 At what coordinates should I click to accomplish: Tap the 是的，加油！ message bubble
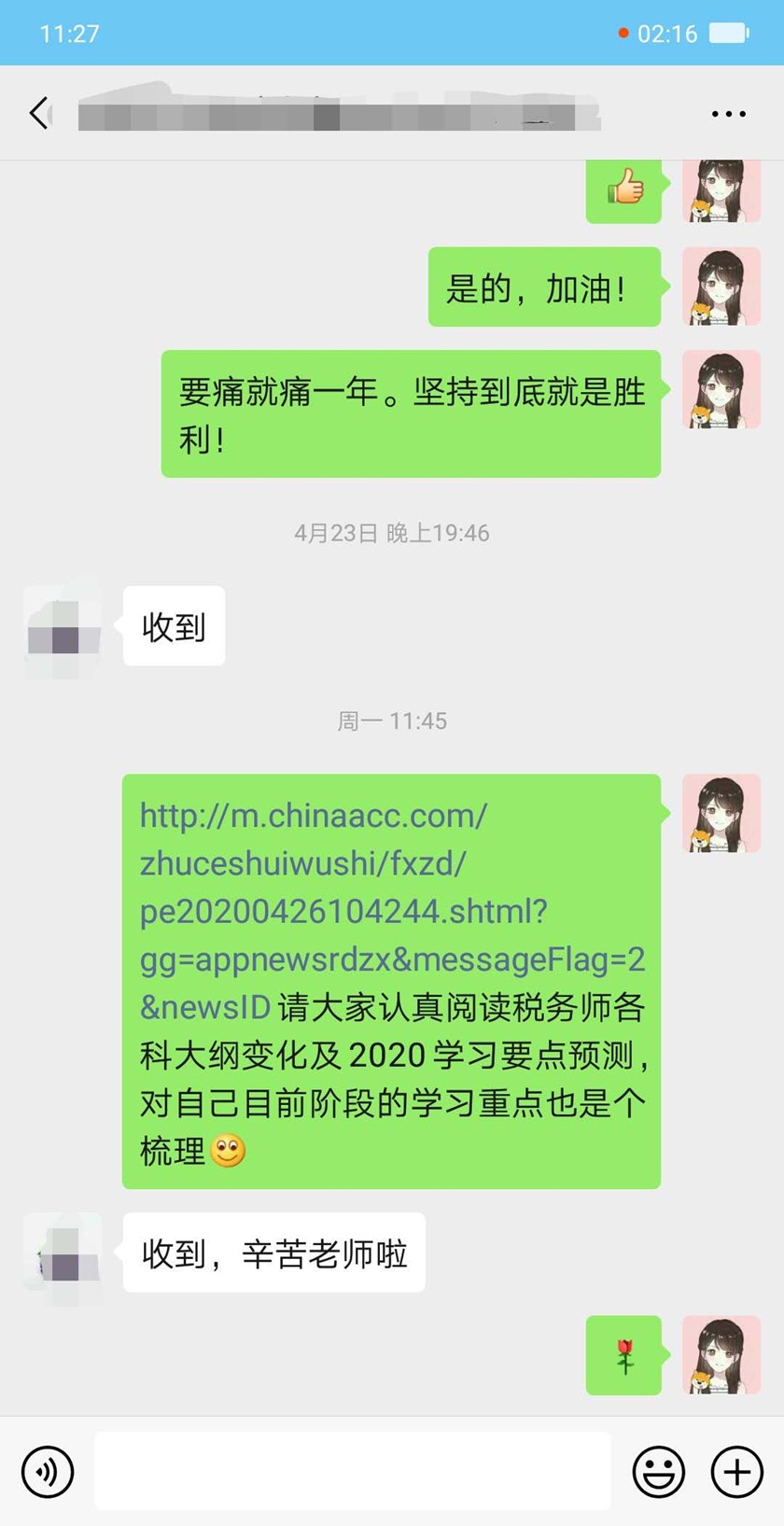pyautogui.click(x=544, y=287)
